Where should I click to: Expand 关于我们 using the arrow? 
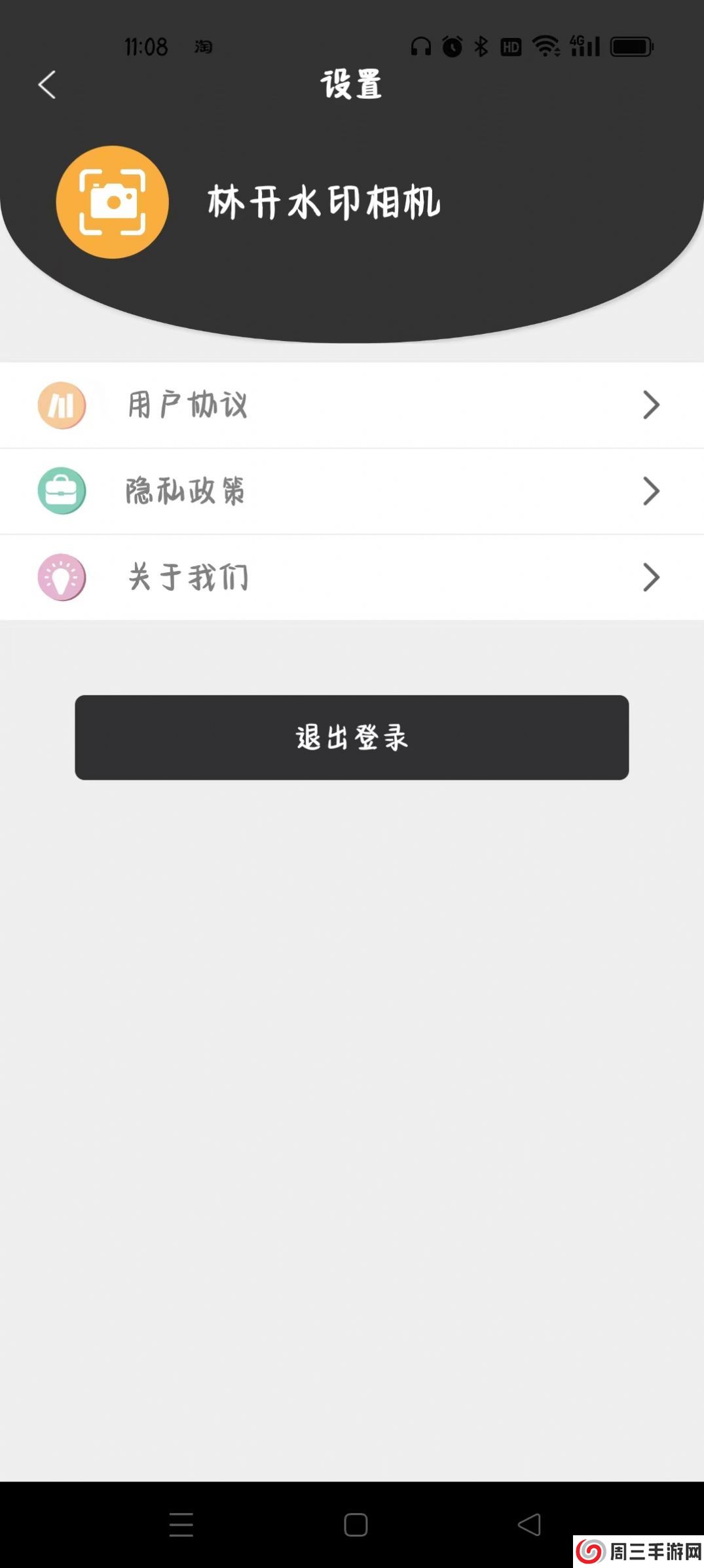[x=650, y=577]
